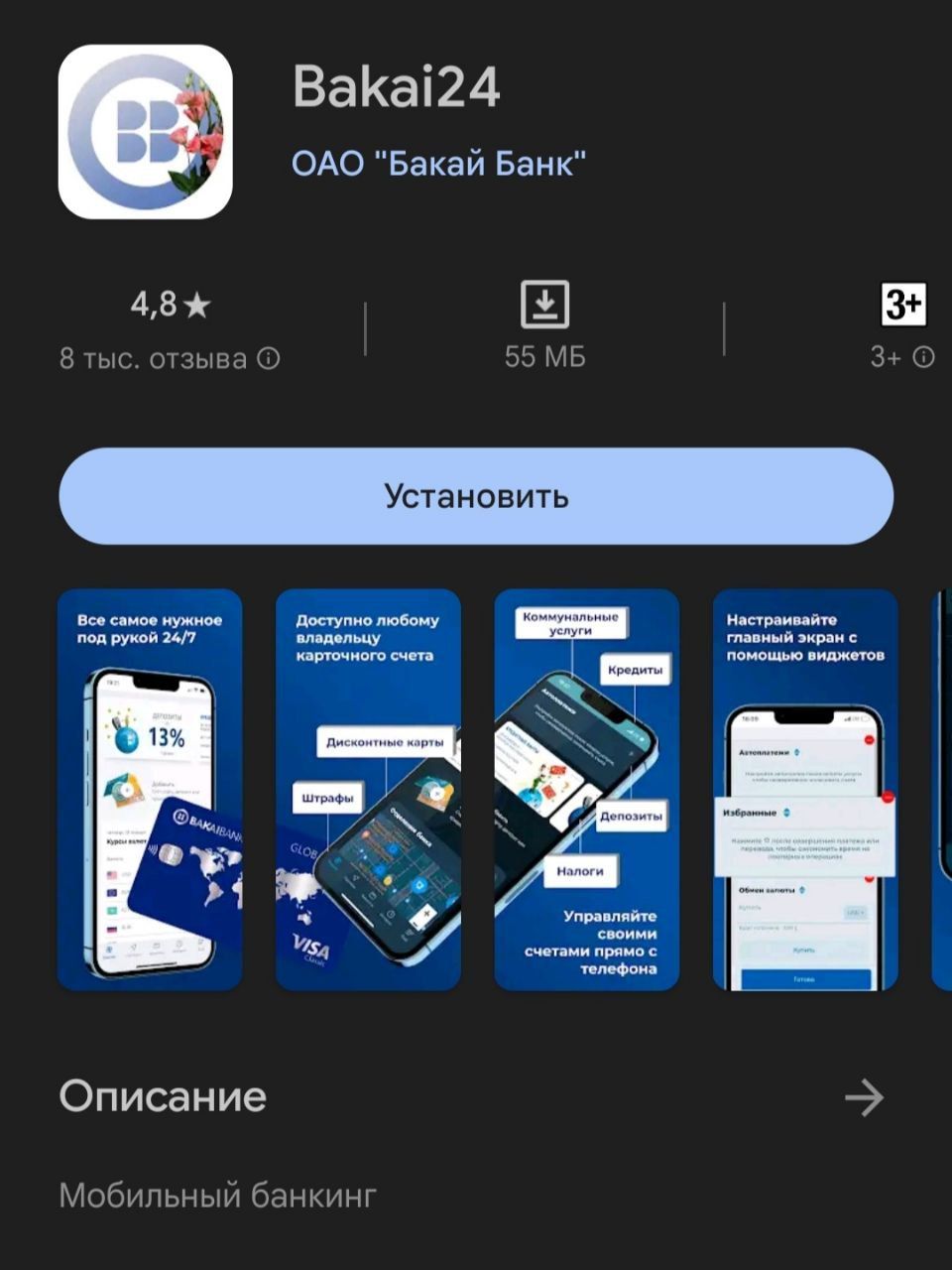Viewport: 952px width, 1270px height.
Task: Open screenshot "Все самое нужное под рукой 24/7"
Action: tap(150, 790)
